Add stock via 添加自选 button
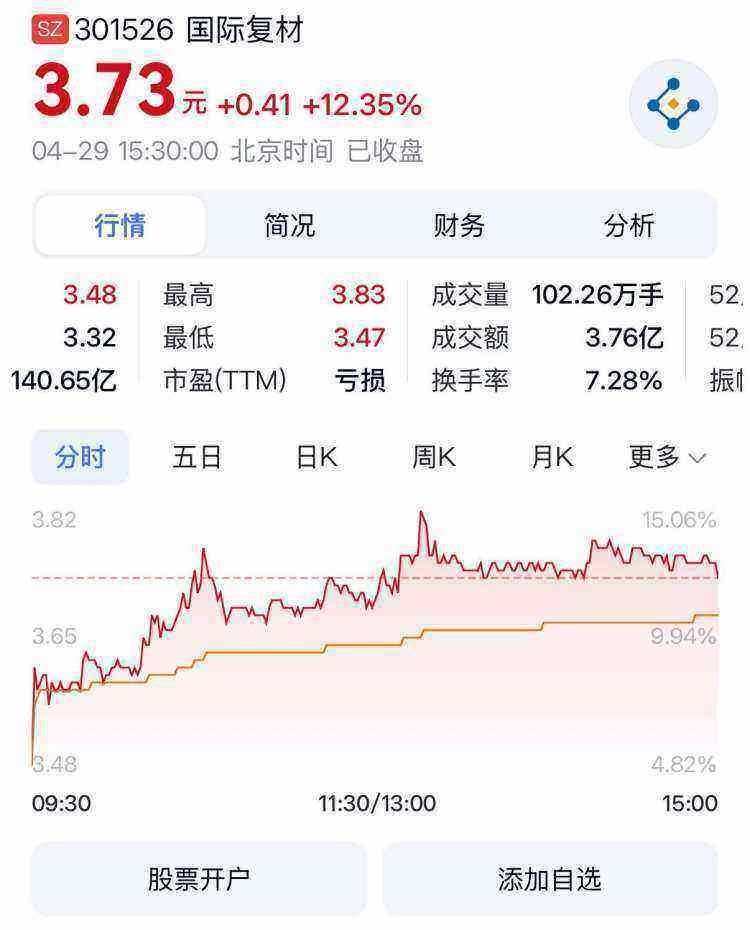 pyautogui.click(x=550, y=879)
